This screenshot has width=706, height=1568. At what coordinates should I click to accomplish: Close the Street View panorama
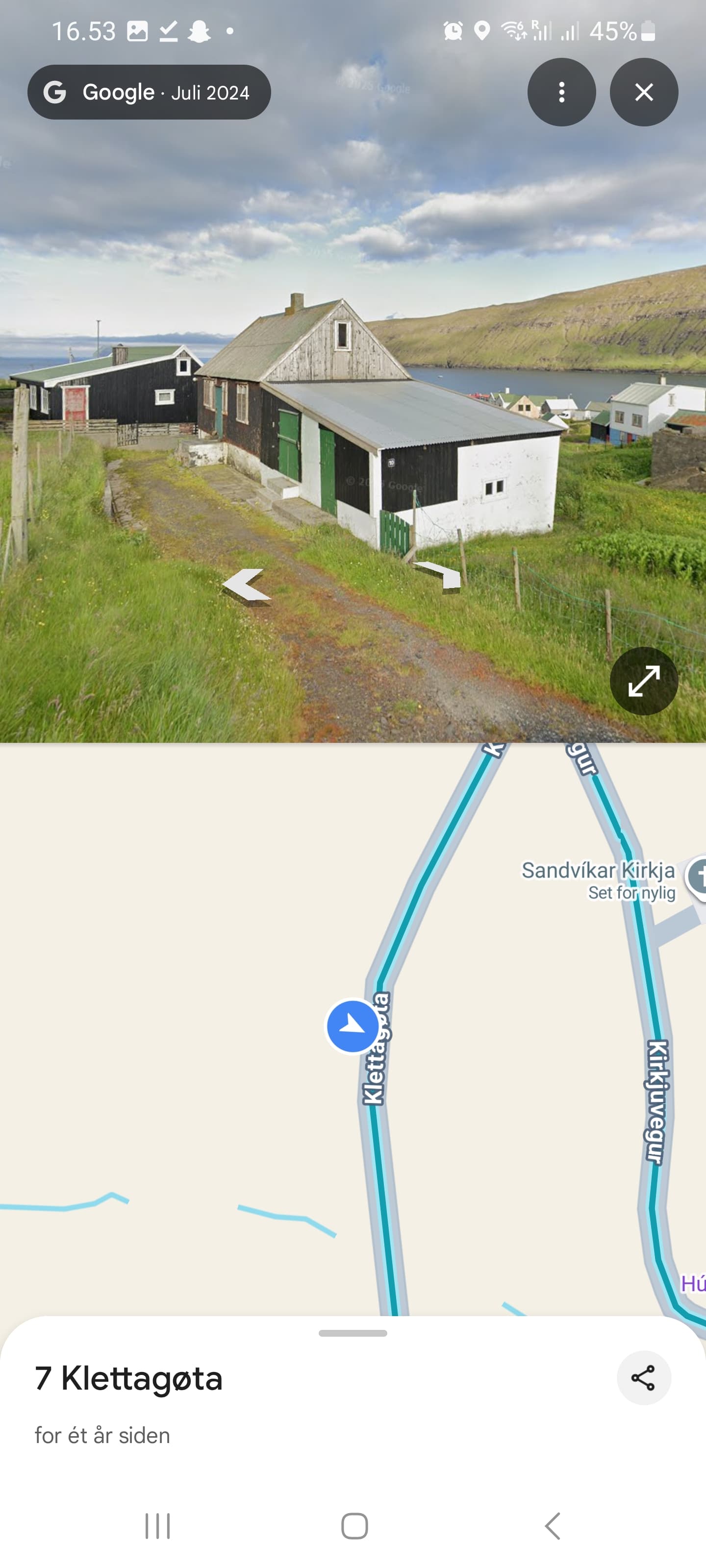(x=643, y=92)
